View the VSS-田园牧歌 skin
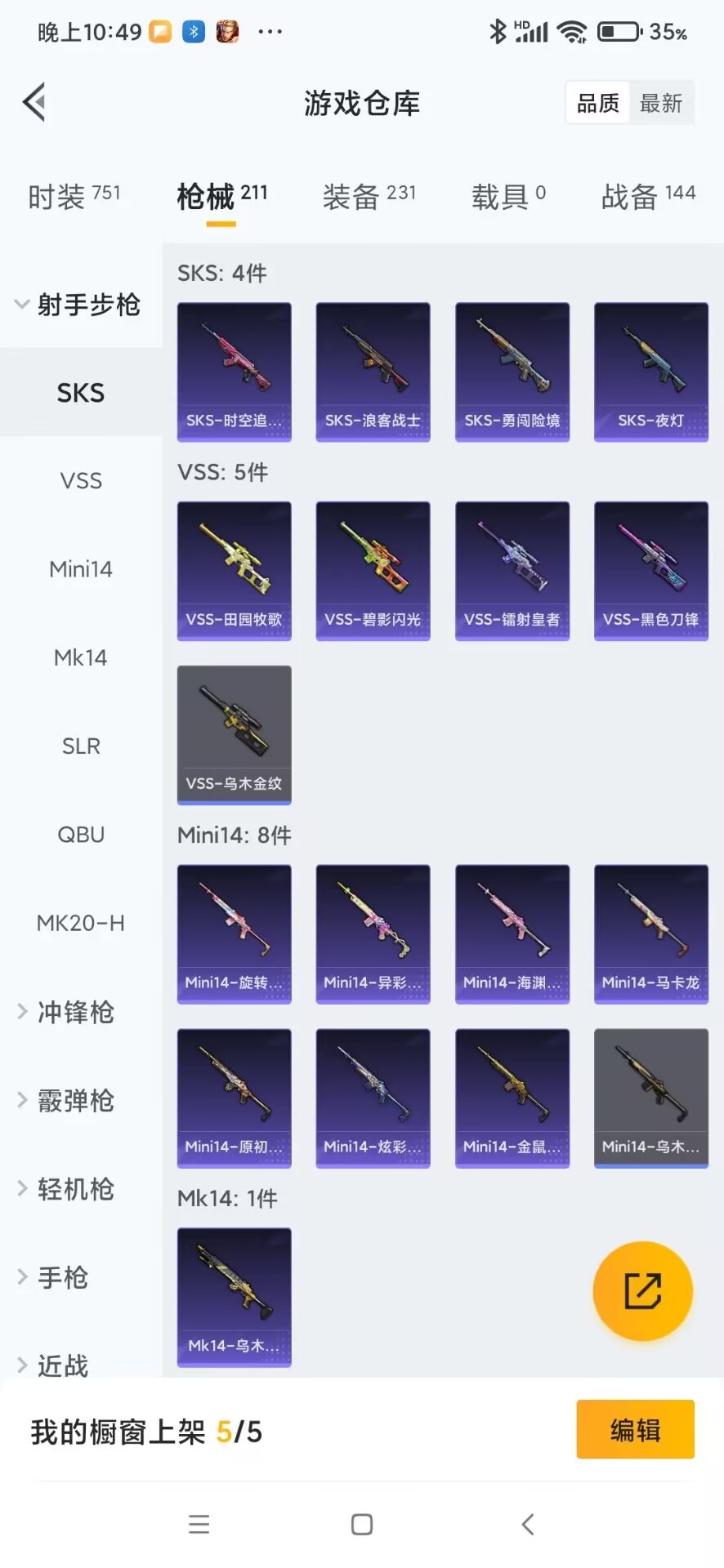 [234, 570]
